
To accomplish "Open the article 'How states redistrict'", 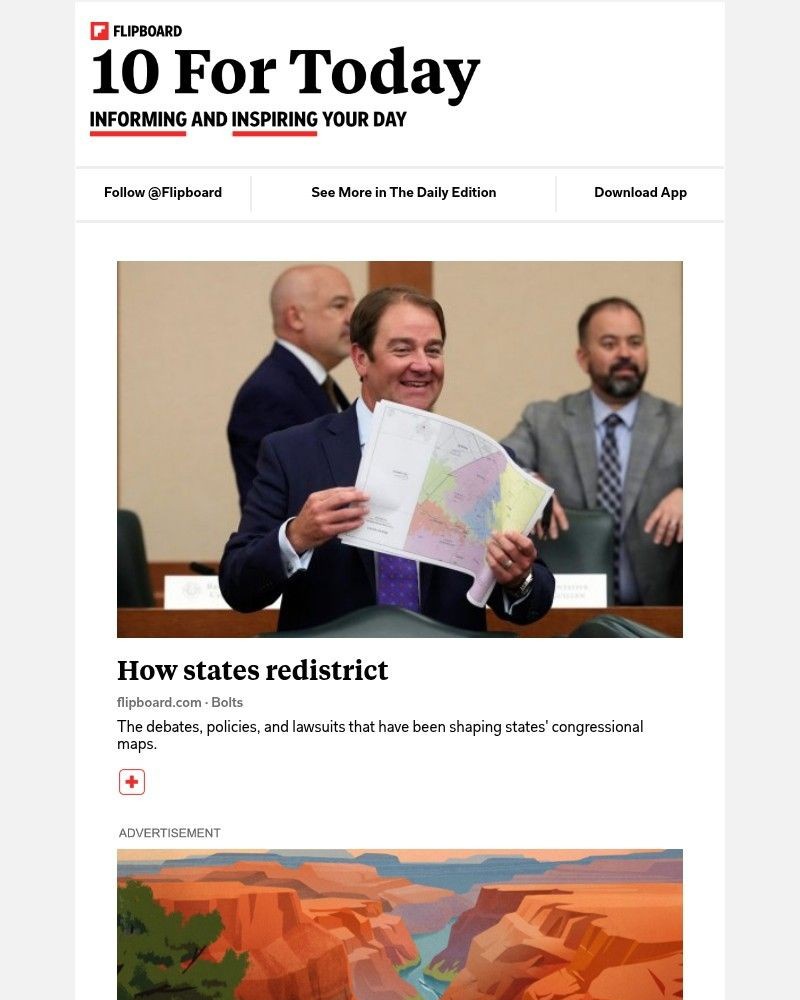I will [x=253, y=671].
